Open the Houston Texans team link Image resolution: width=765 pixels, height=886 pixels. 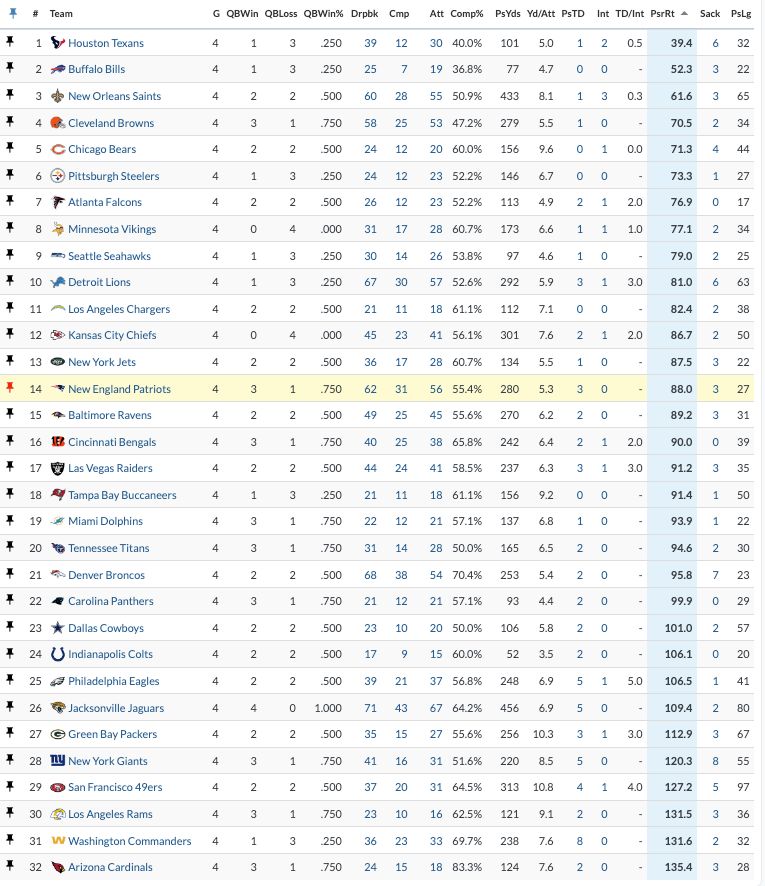pyautogui.click(x=105, y=43)
